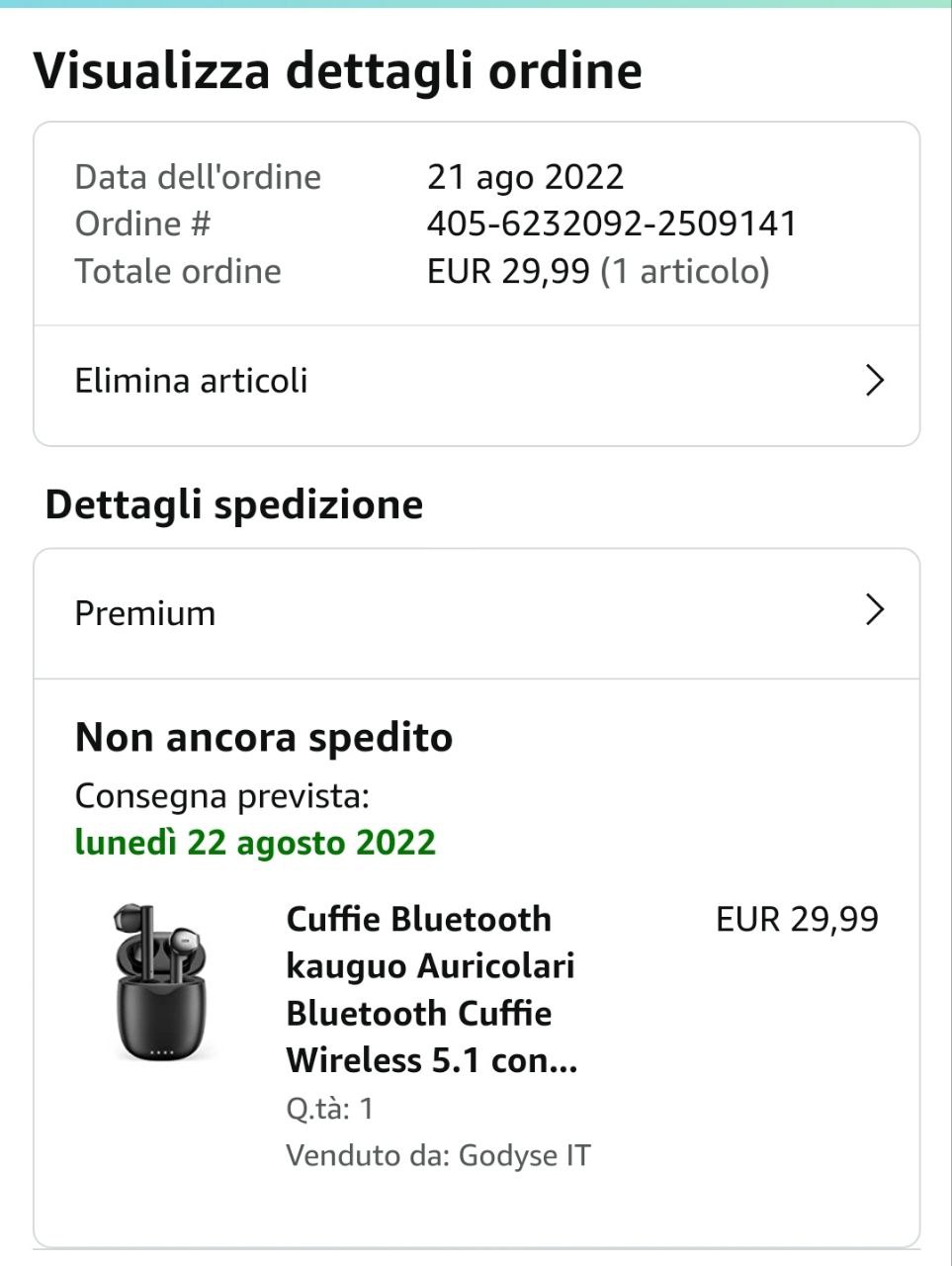Open the Elimina articoli row
Screen dimensions: 952x1266
point(476,381)
